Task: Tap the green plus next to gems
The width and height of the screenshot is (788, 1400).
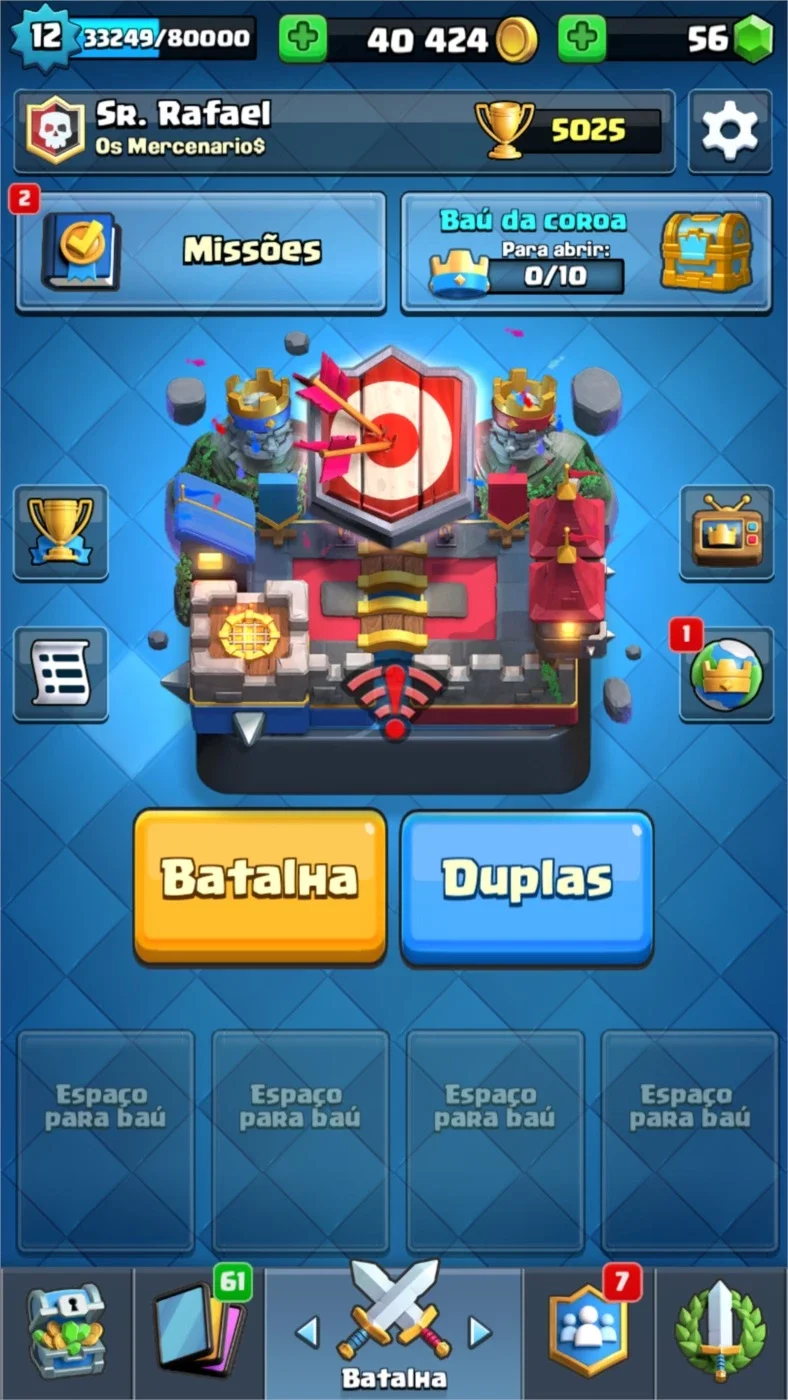Action: [582, 40]
